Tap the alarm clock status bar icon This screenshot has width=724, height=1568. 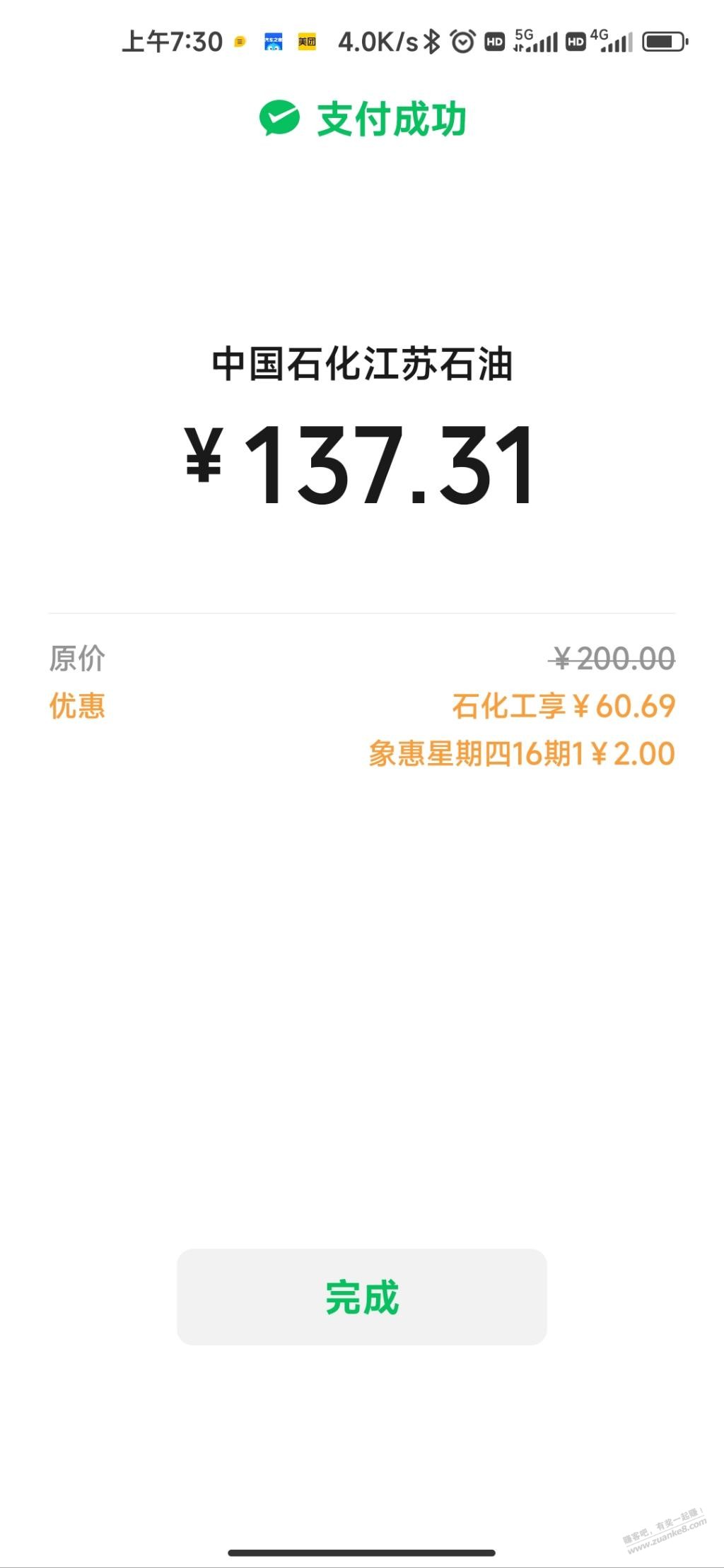pyautogui.click(x=461, y=42)
